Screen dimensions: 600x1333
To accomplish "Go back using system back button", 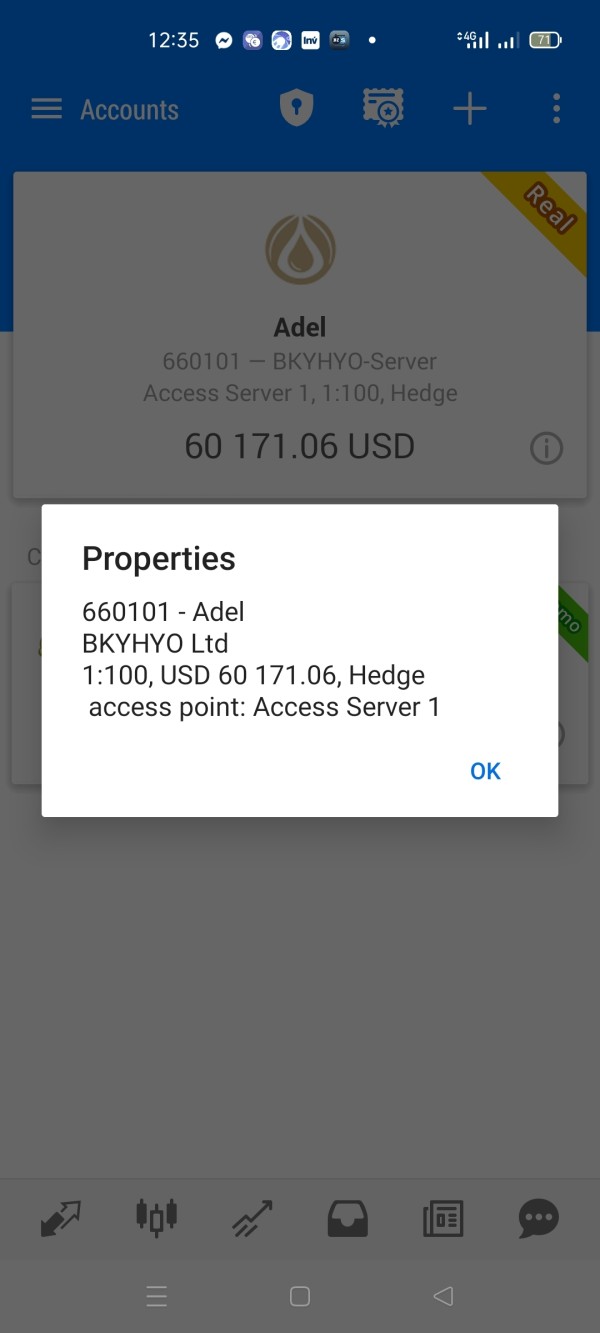I will coord(443,1296).
